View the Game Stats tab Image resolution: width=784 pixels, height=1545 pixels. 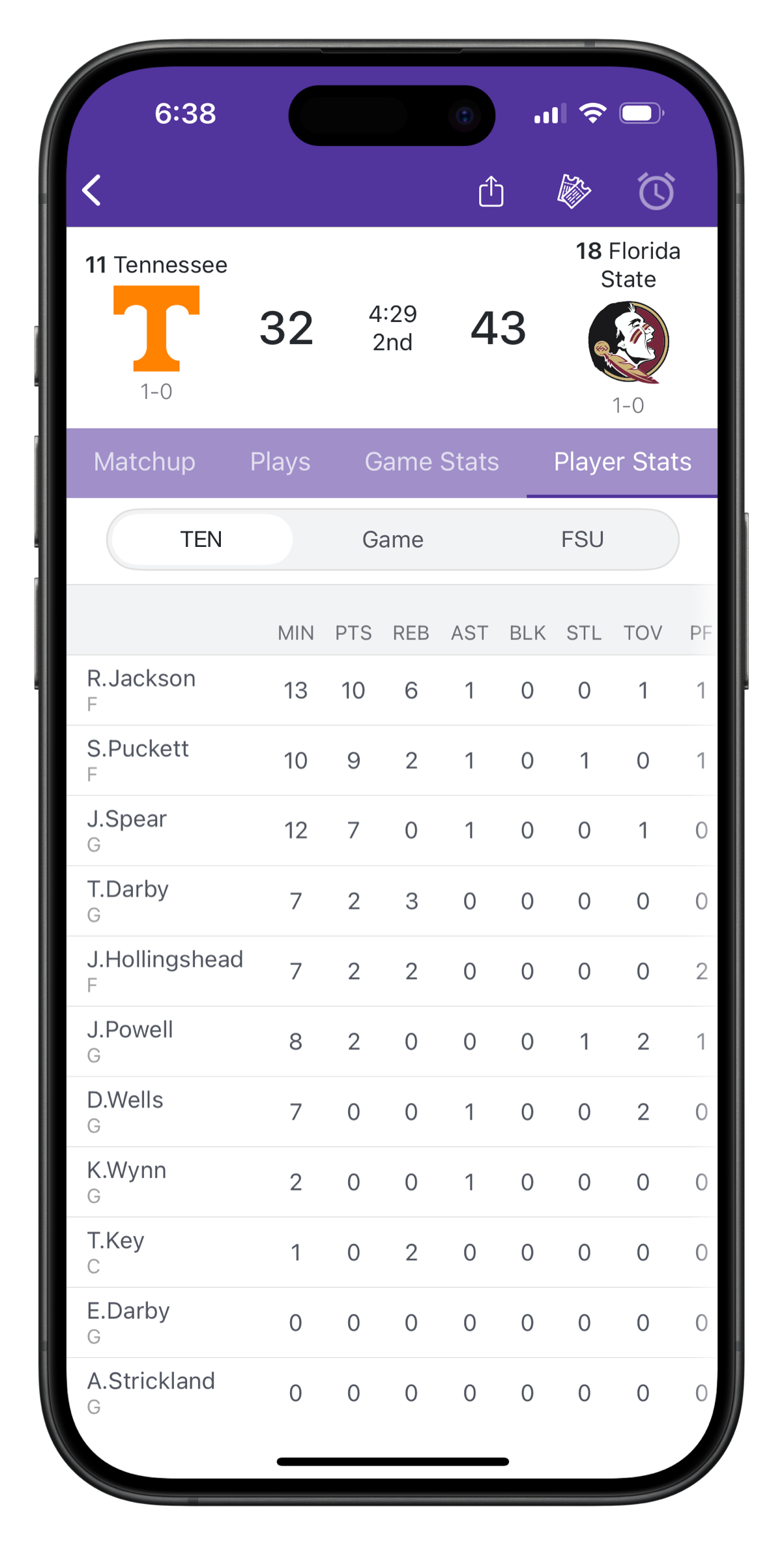(431, 462)
